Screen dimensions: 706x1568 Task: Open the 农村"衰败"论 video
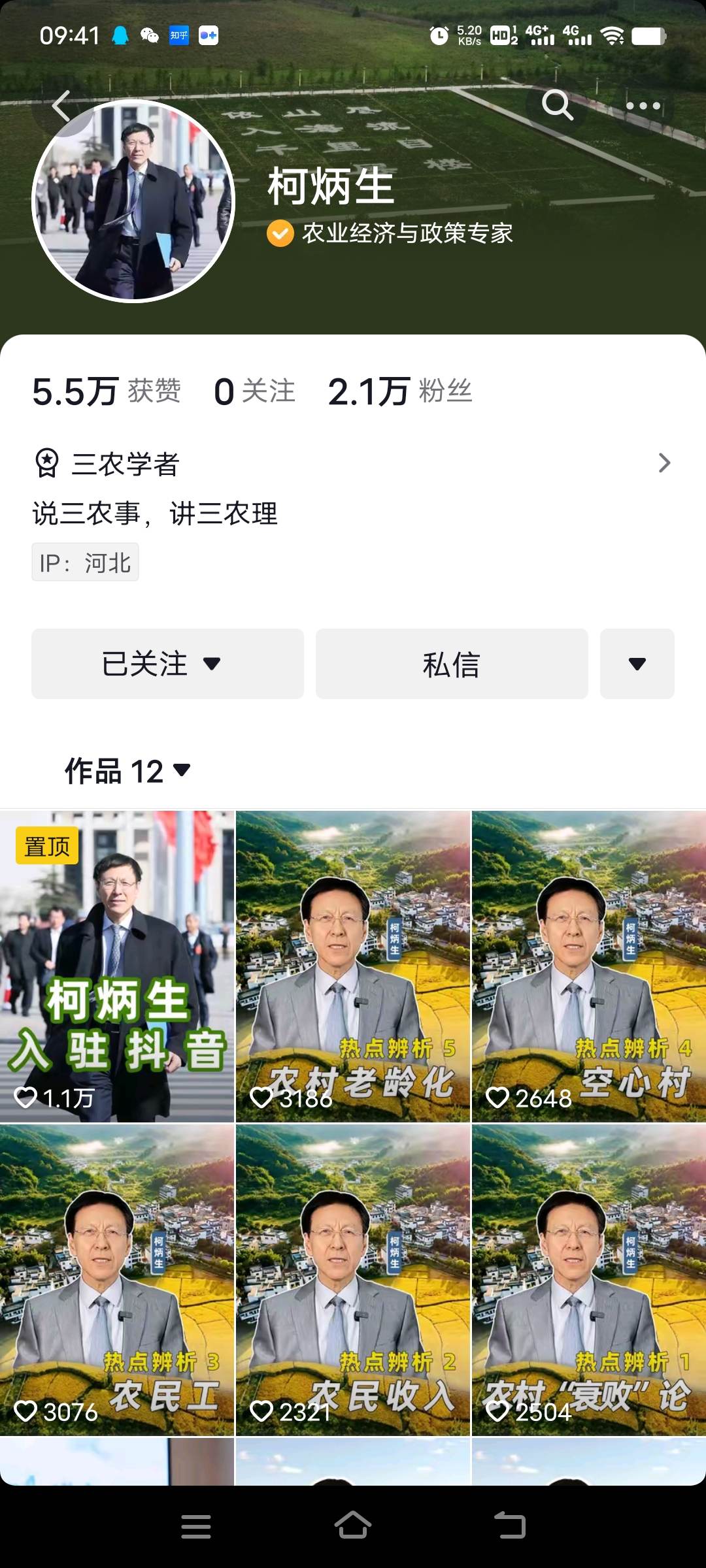click(x=589, y=1279)
